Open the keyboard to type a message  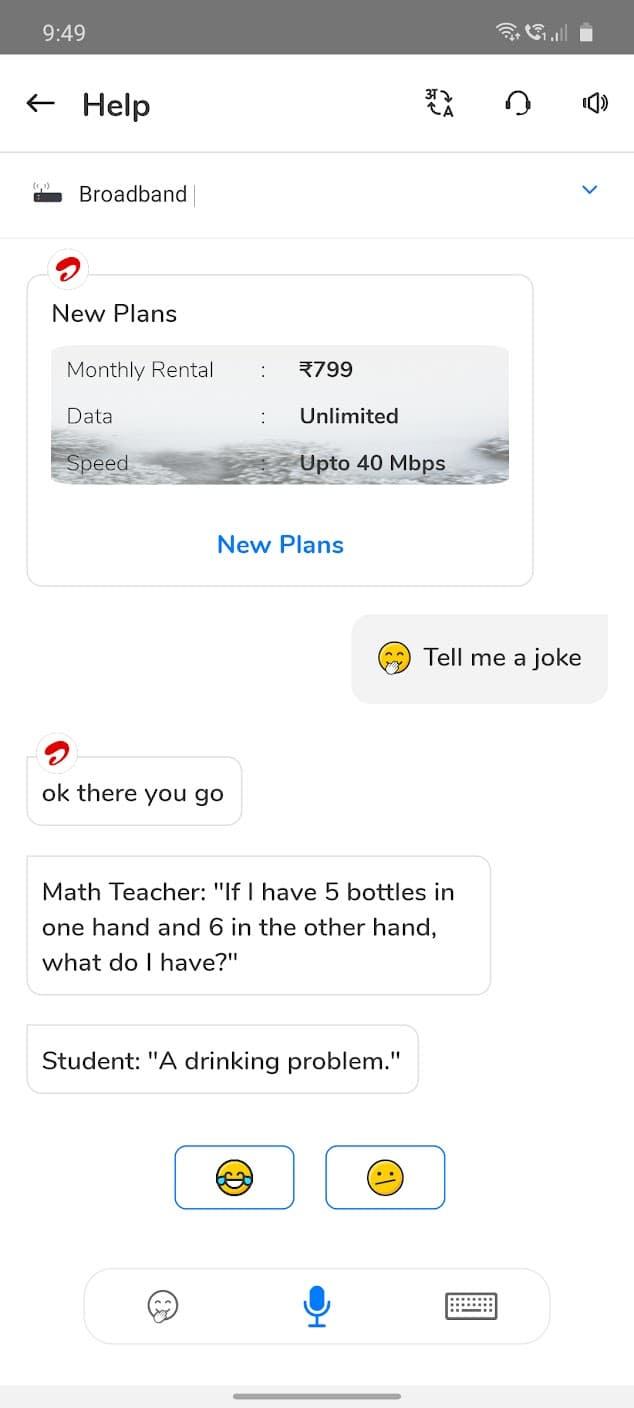[x=470, y=1305]
